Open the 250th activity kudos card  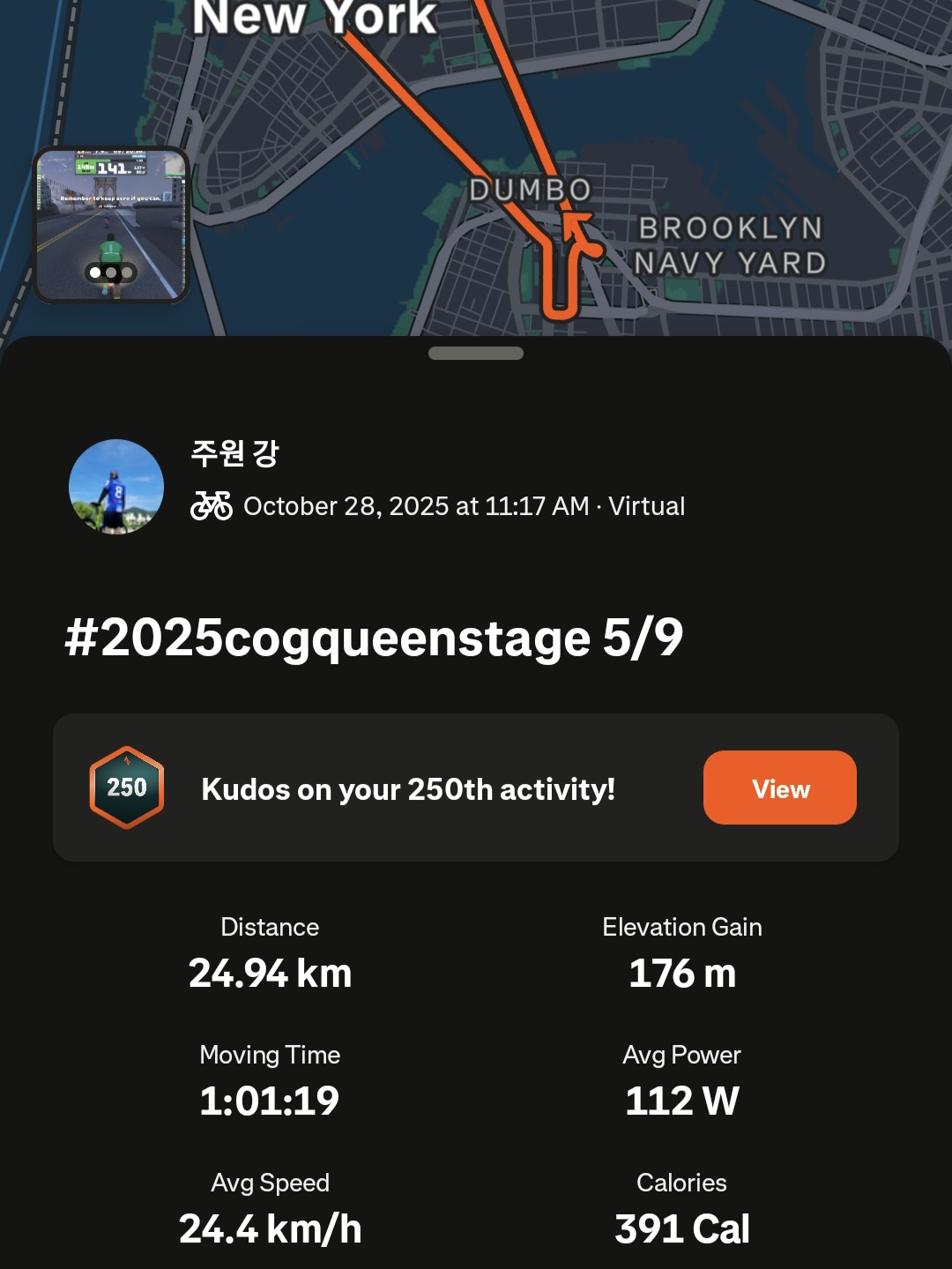point(405,788)
